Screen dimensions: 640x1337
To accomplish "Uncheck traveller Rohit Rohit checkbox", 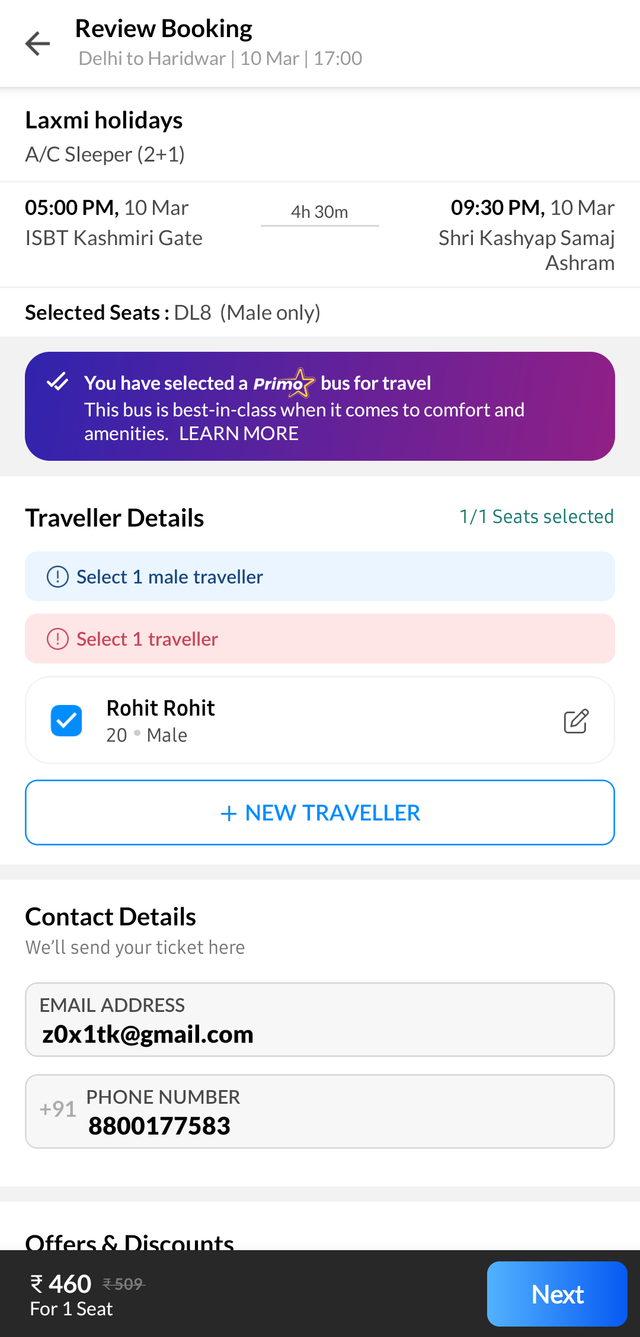I will (66, 720).
